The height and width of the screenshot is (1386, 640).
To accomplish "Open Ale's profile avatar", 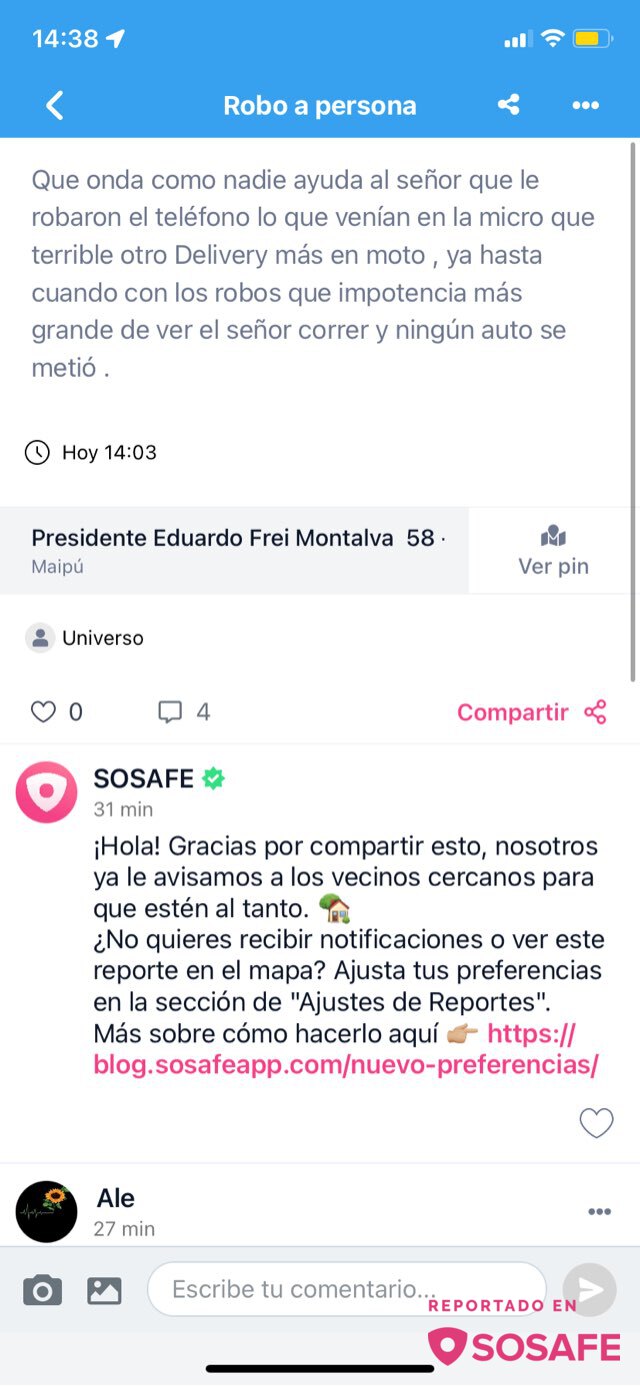I will coord(46,1212).
